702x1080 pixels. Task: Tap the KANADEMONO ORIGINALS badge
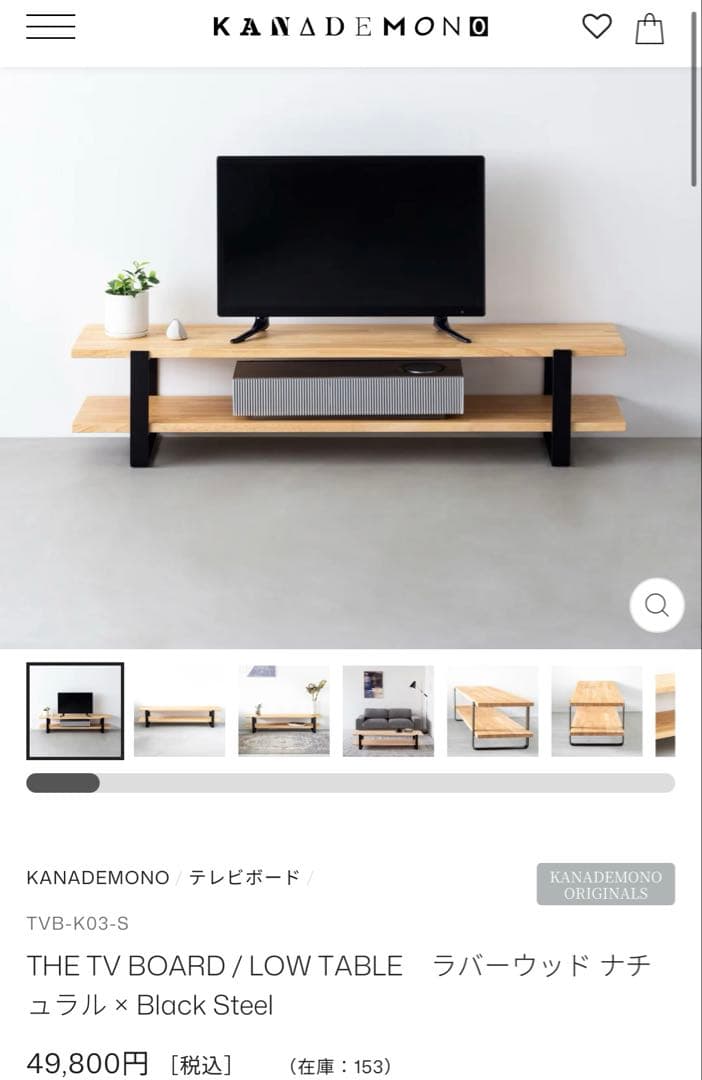(606, 884)
